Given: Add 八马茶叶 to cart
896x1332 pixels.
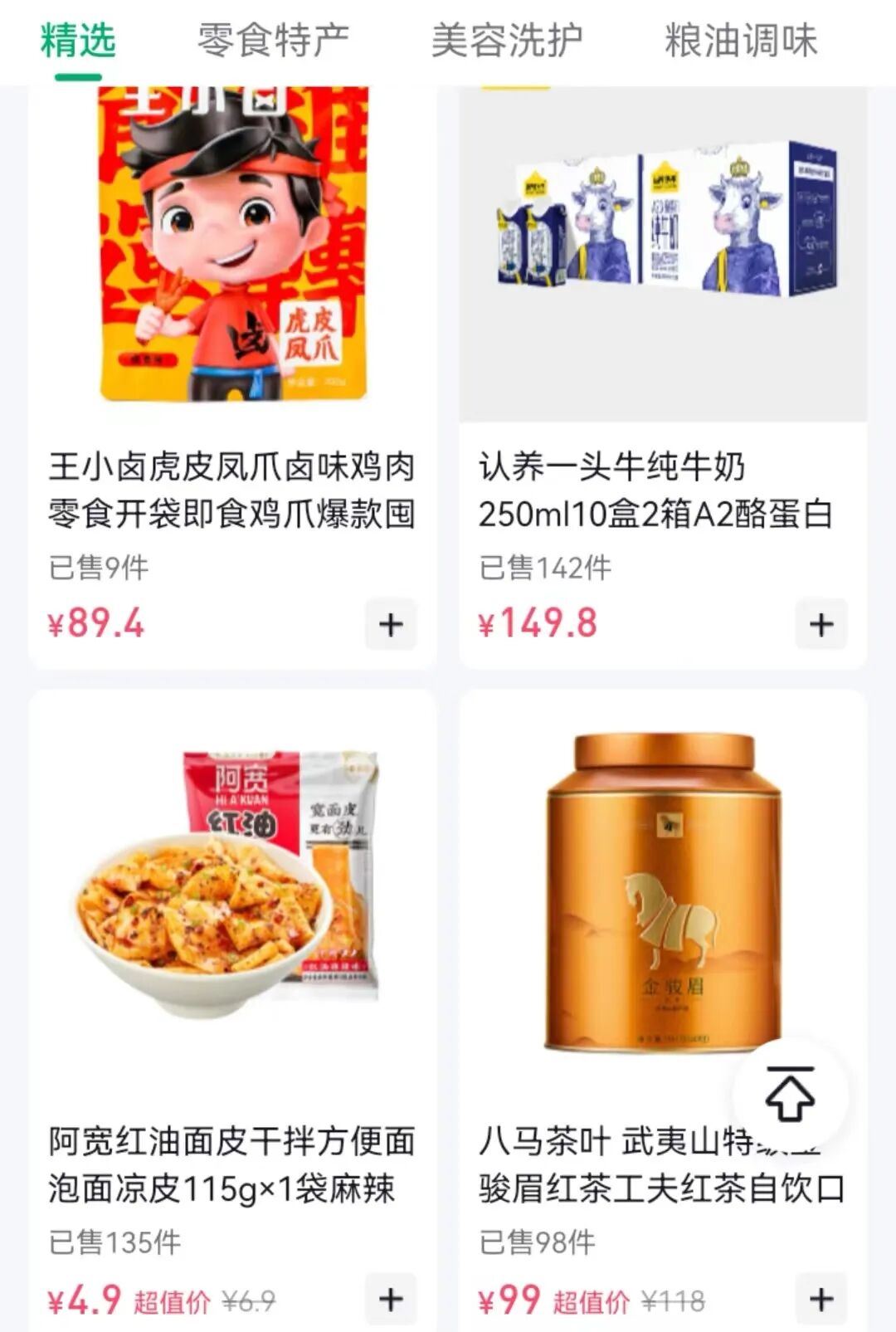Looking at the screenshot, I should pyautogui.click(x=821, y=1299).
